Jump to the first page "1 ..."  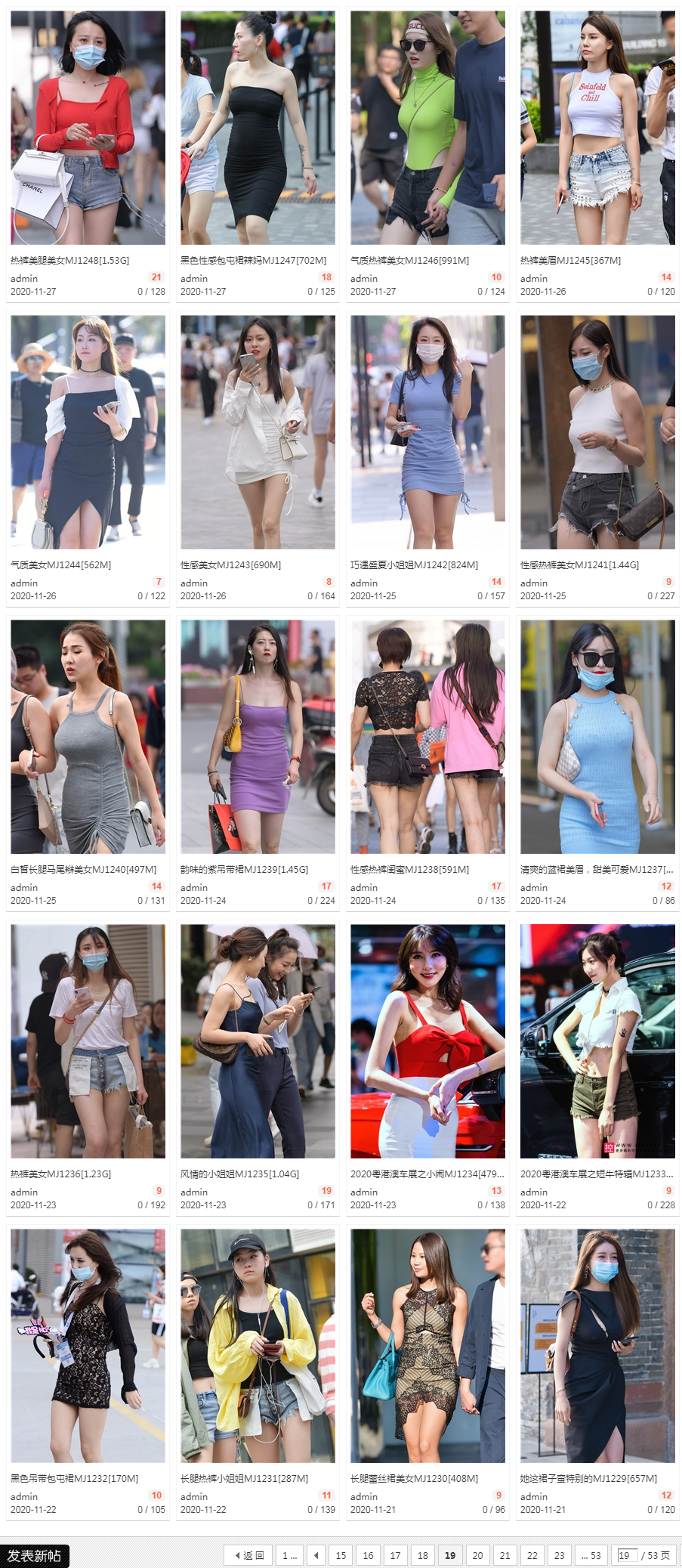[x=289, y=1555]
